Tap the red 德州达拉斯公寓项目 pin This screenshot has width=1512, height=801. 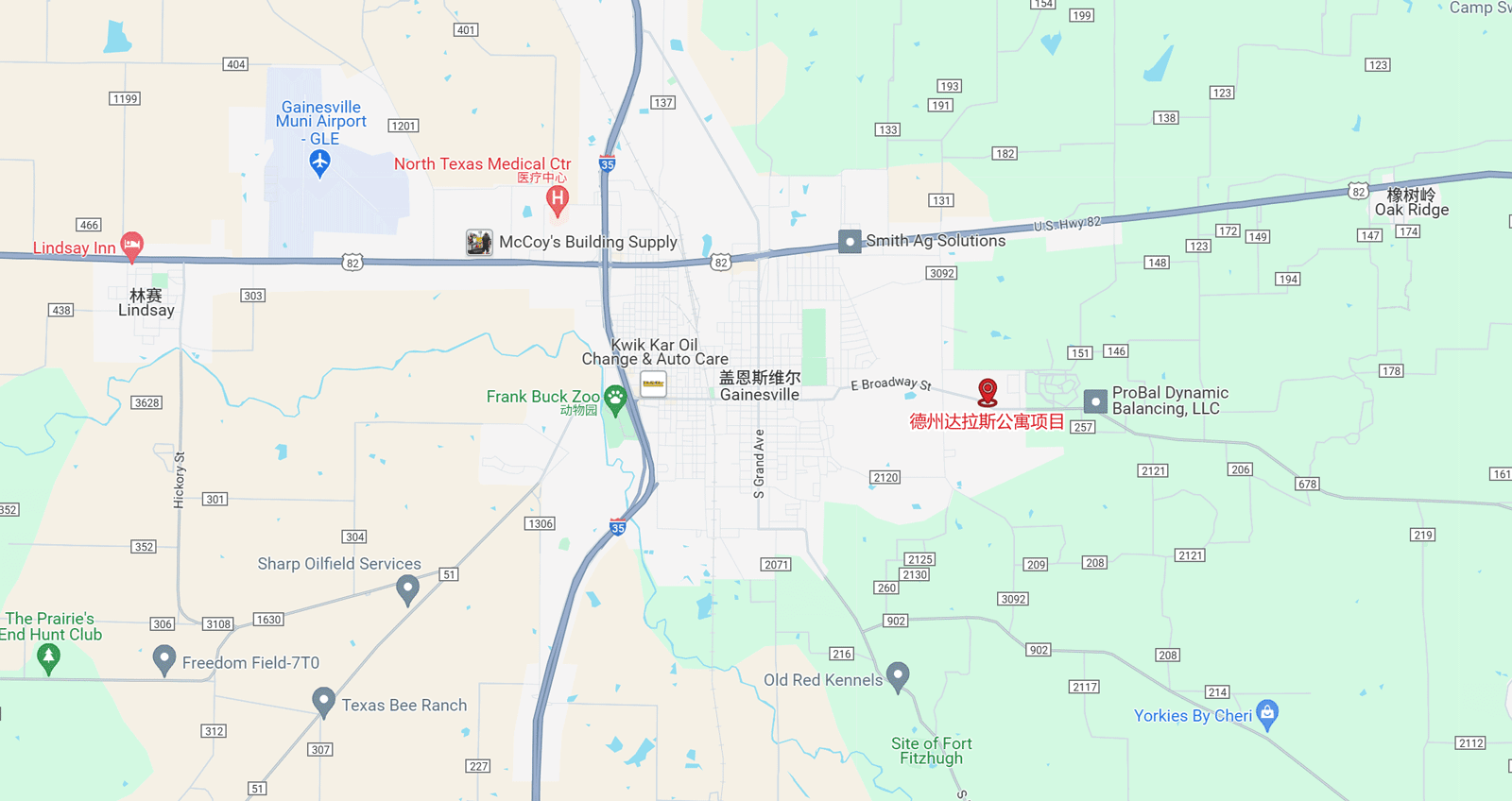click(988, 391)
